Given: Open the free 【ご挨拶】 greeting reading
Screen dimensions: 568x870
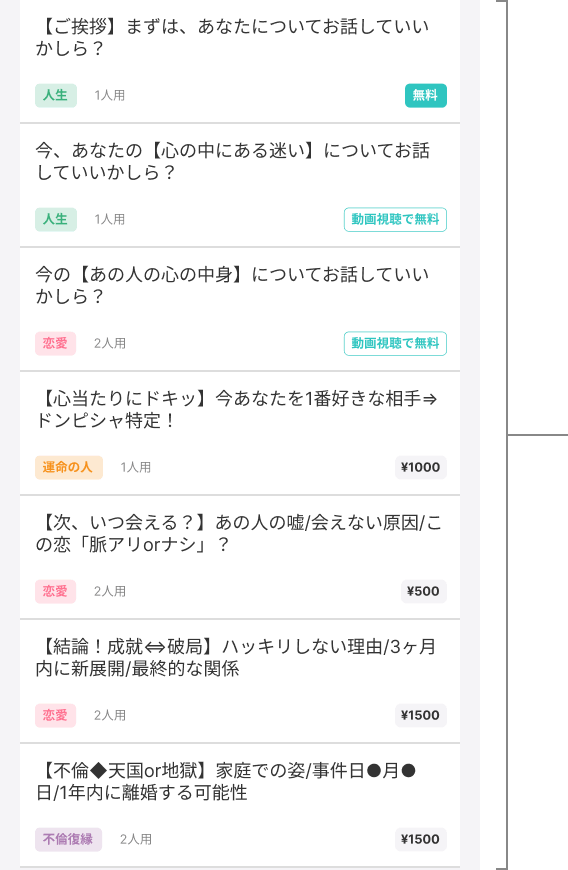Looking at the screenshot, I should (240, 61).
